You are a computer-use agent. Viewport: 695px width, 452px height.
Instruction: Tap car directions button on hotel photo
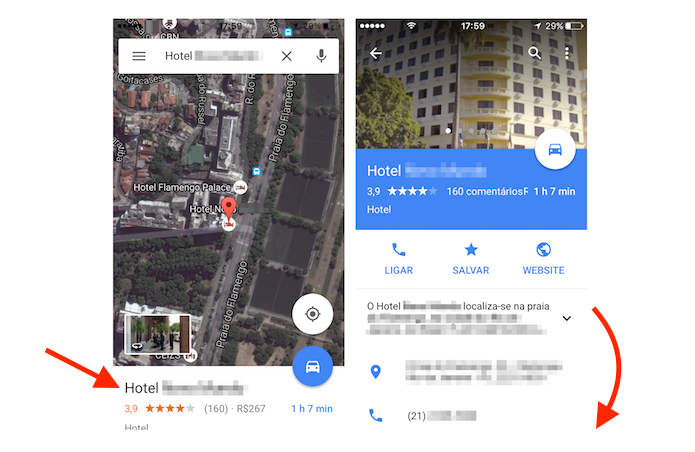point(555,150)
